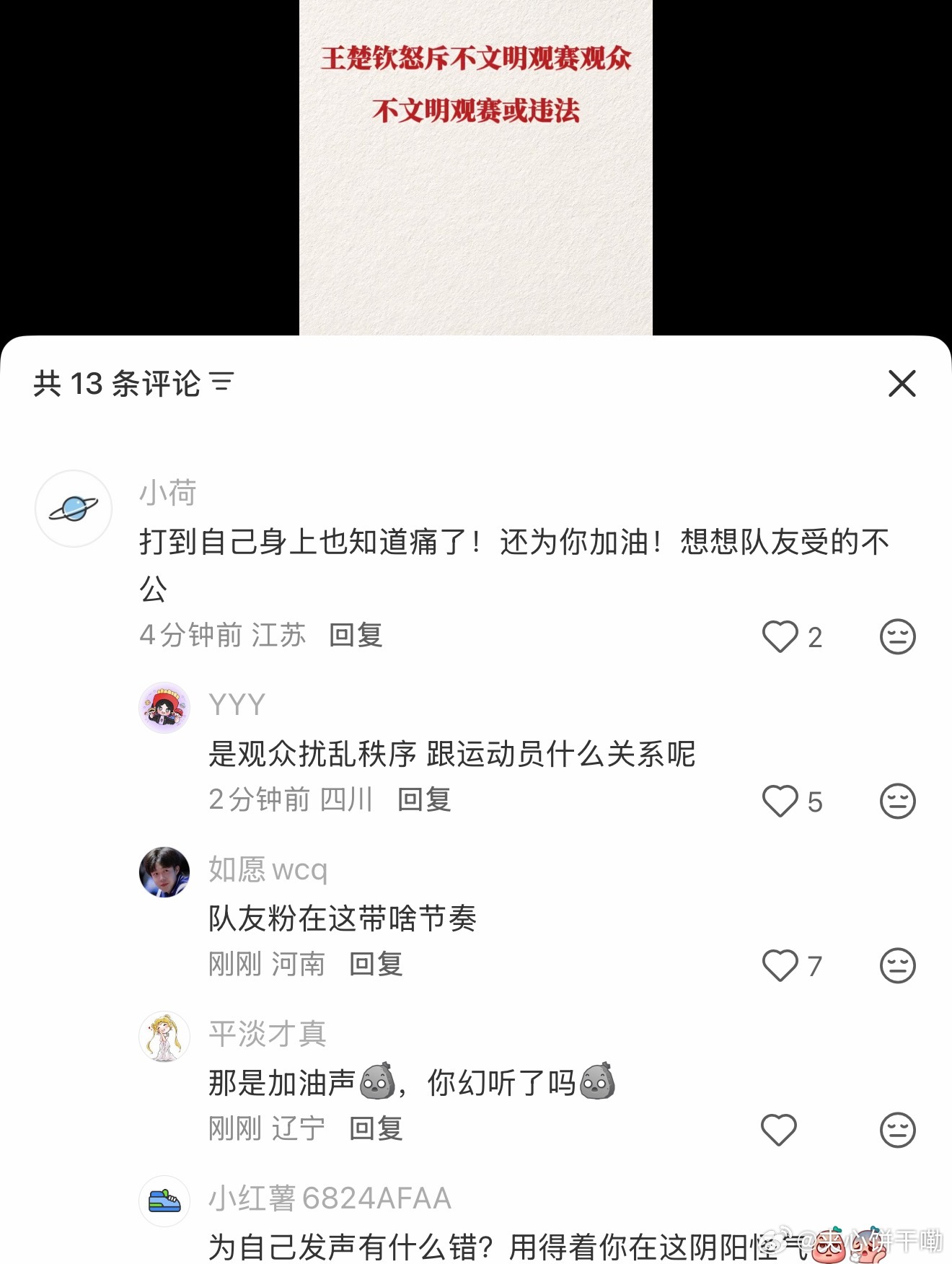The height and width of the screenshot is (1264, 952).
Task: Open 小荷's planet avatar profile
Action: click(x=73, y=509)
